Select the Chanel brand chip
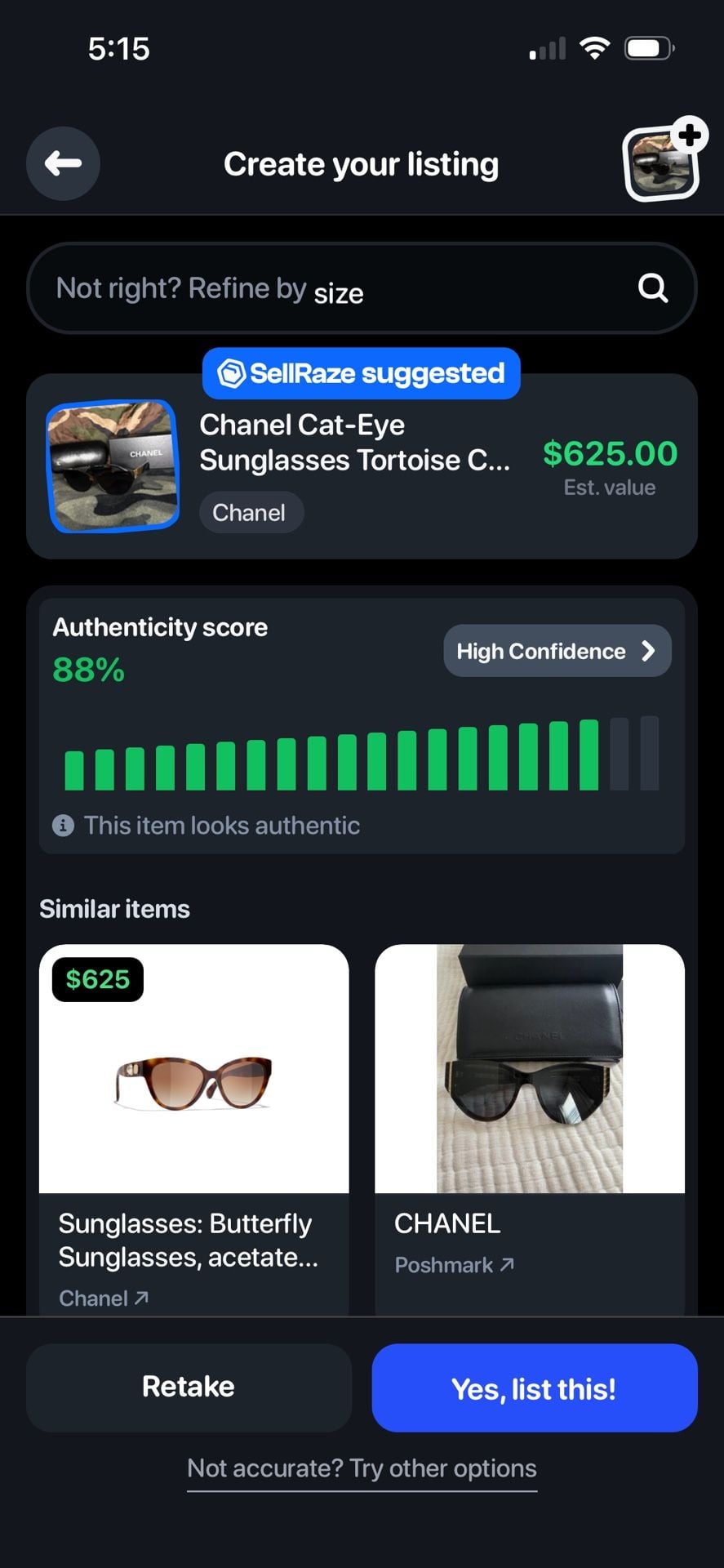The width and height of the screenshot is (724, 1568). coord(251,513)
